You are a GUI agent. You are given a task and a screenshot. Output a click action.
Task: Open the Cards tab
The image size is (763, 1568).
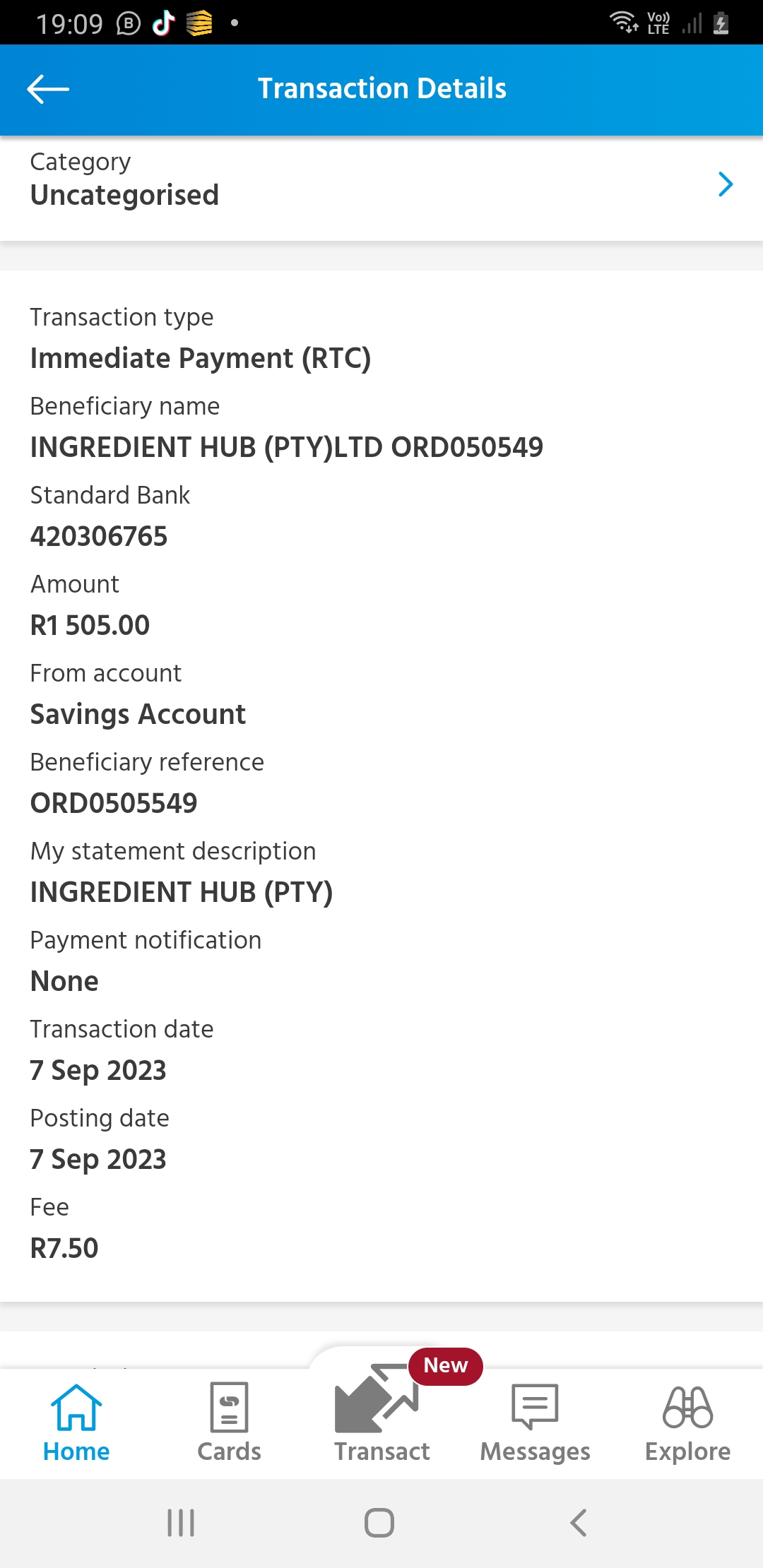(229, 1424)
